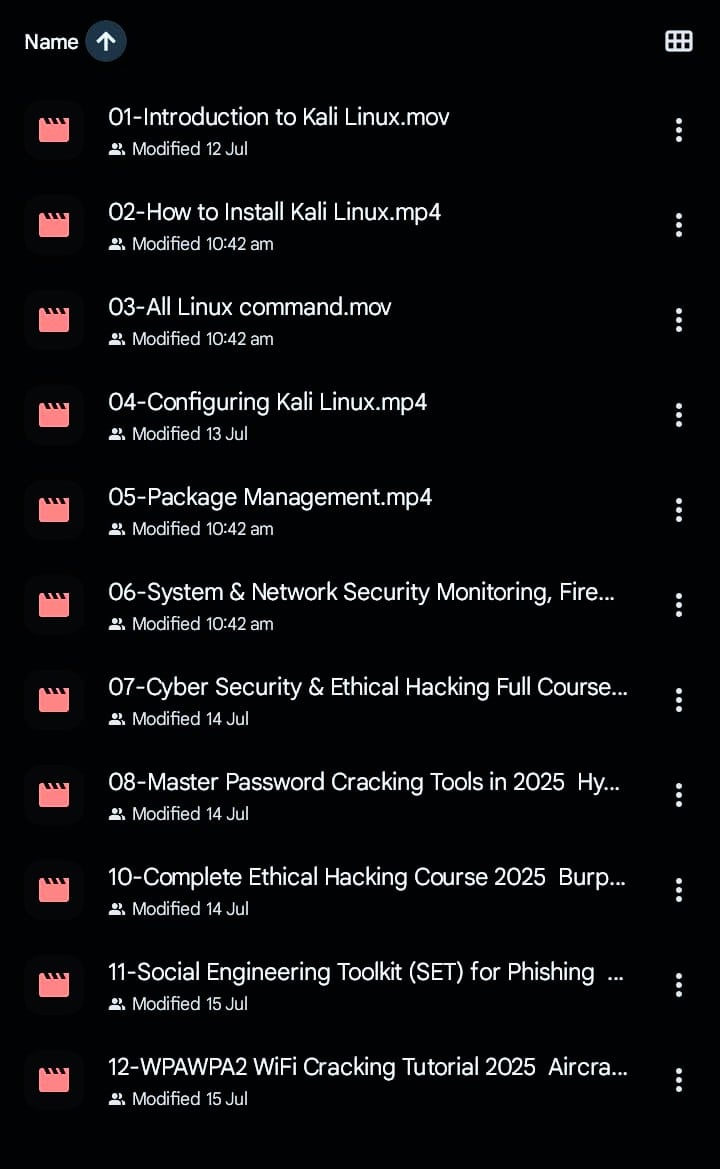Open 10-Complete Ethical Hacking Course 2025
This screenshot has width=720, height=1169.
367,878
